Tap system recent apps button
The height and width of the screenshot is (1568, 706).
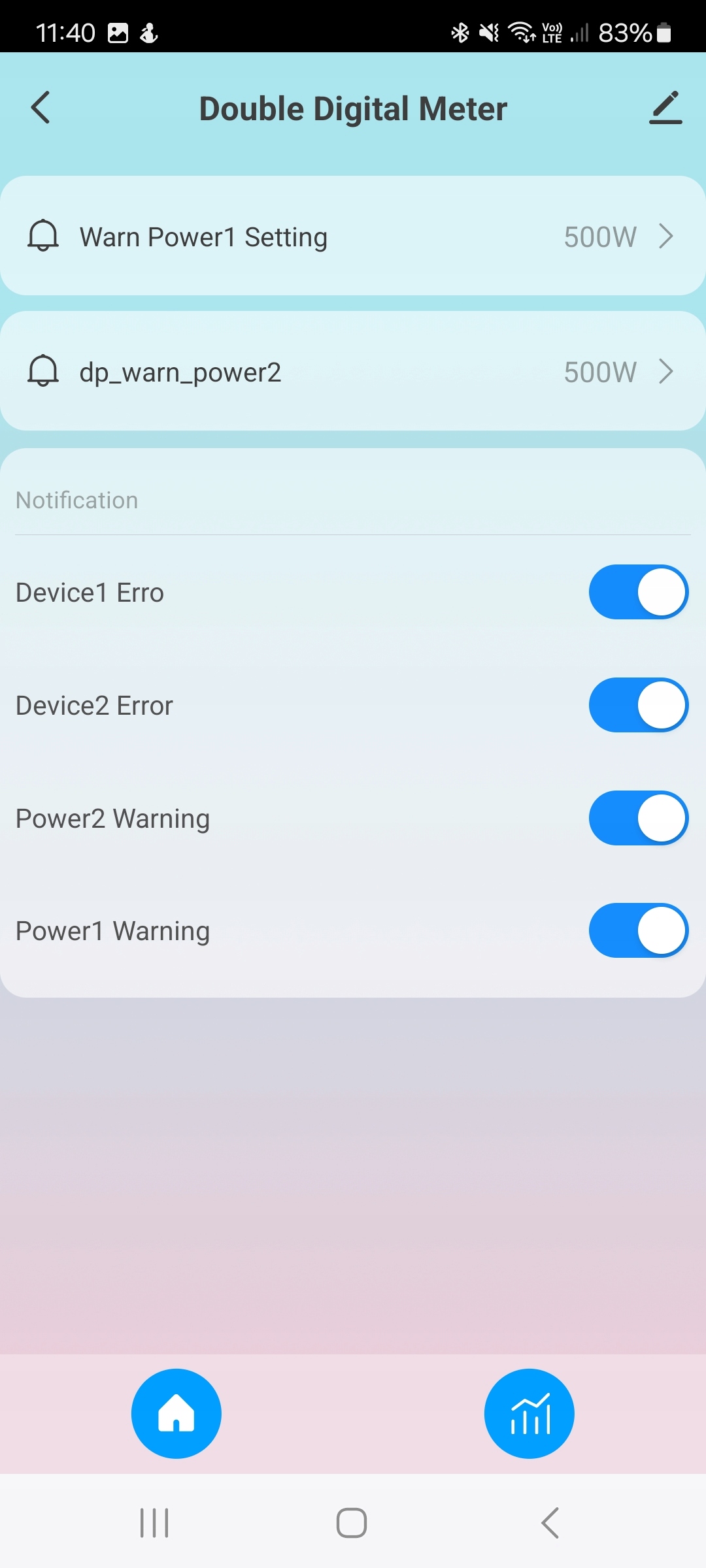tap(154, 1523)
